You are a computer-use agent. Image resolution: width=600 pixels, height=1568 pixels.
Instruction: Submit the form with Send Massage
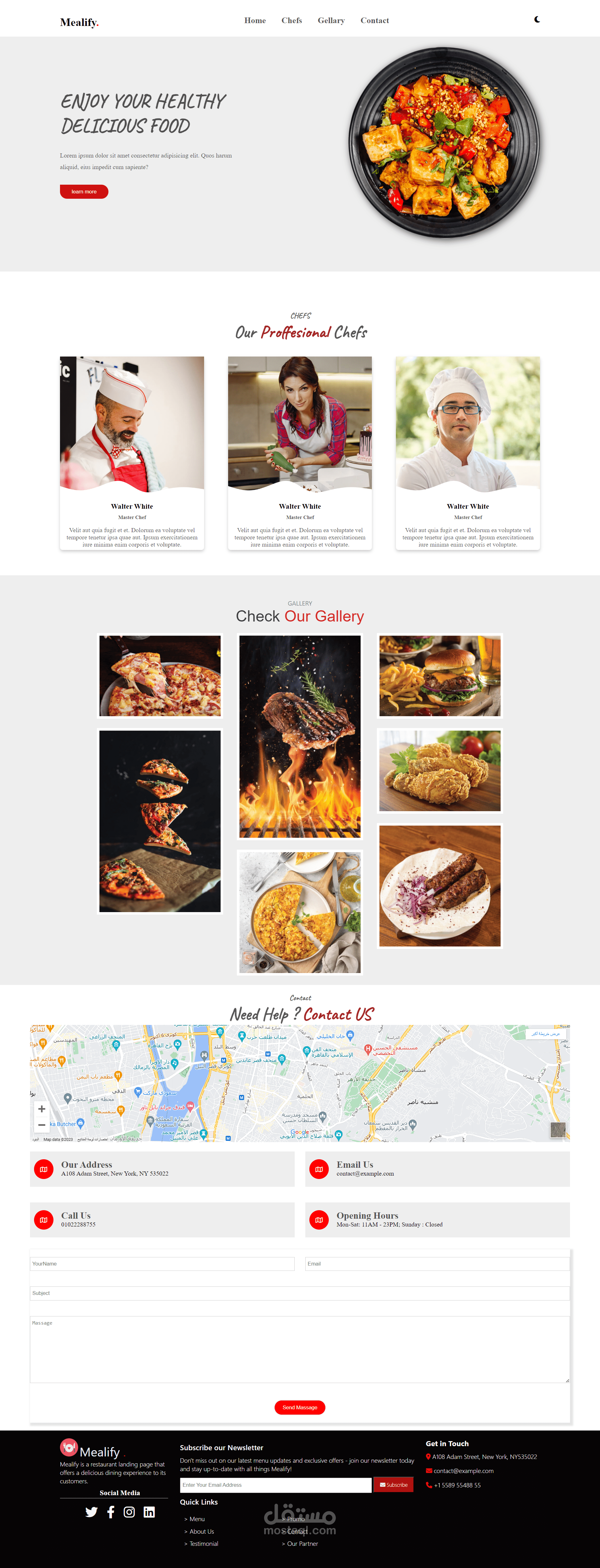point(299,1407)
